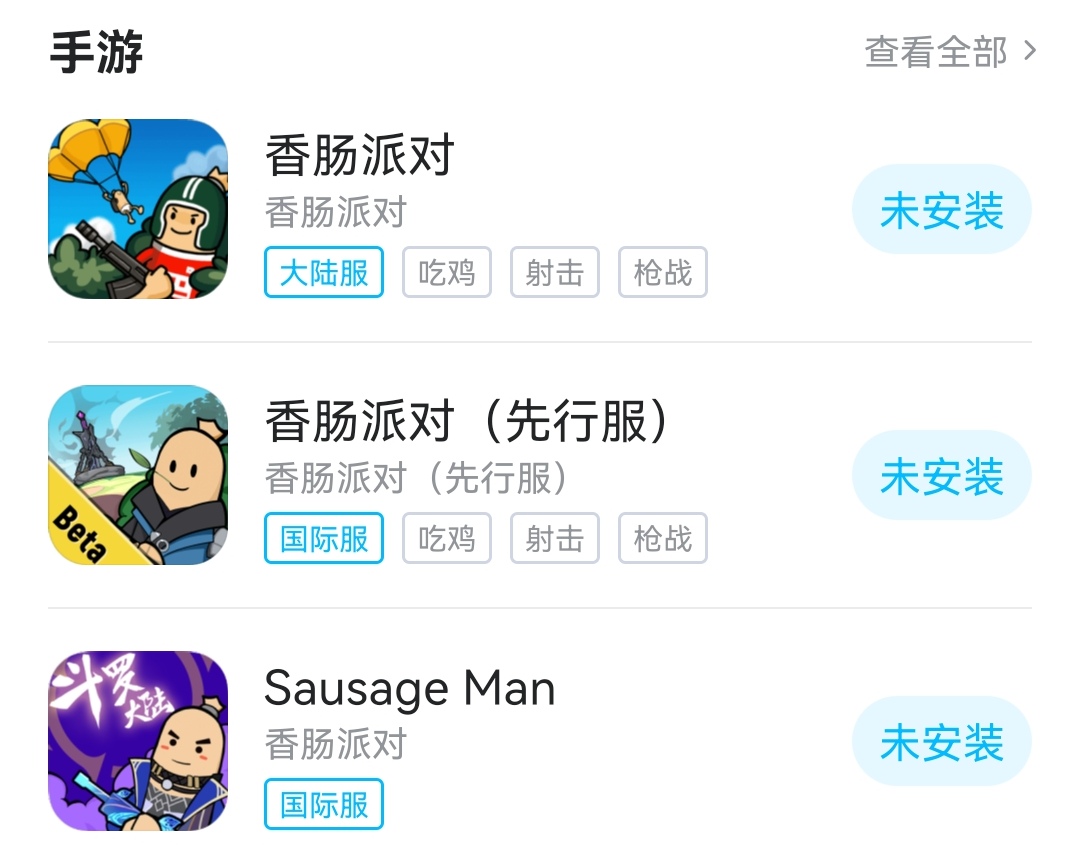1080x849 pixels.
Task: Open the Sausage Man game entry
Action: [x=409, y=688]
